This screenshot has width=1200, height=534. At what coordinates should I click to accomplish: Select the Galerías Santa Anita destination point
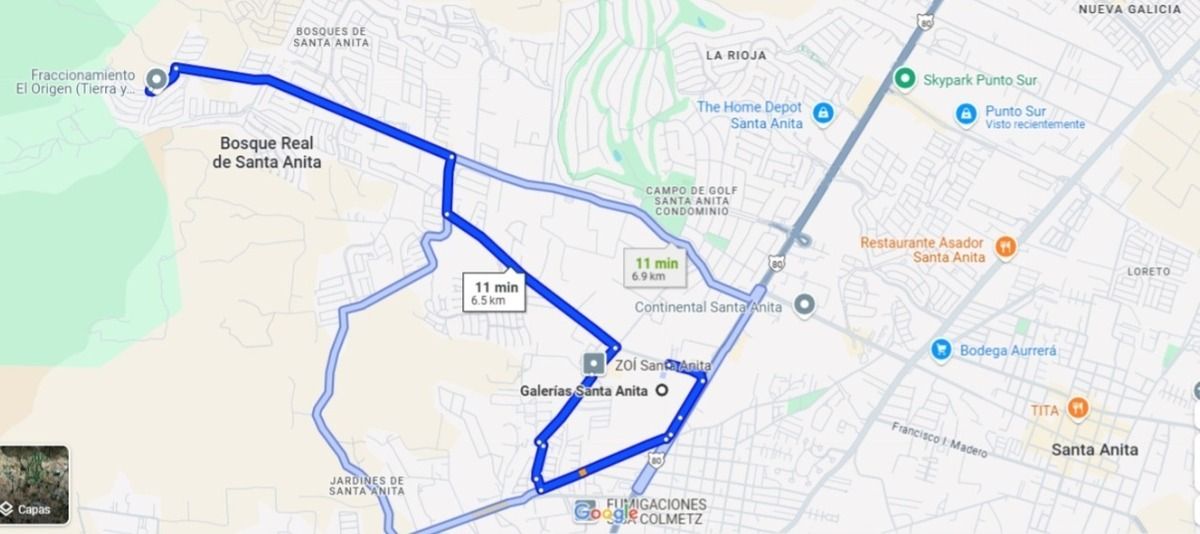pyautogui.click(x=662, y=391)
